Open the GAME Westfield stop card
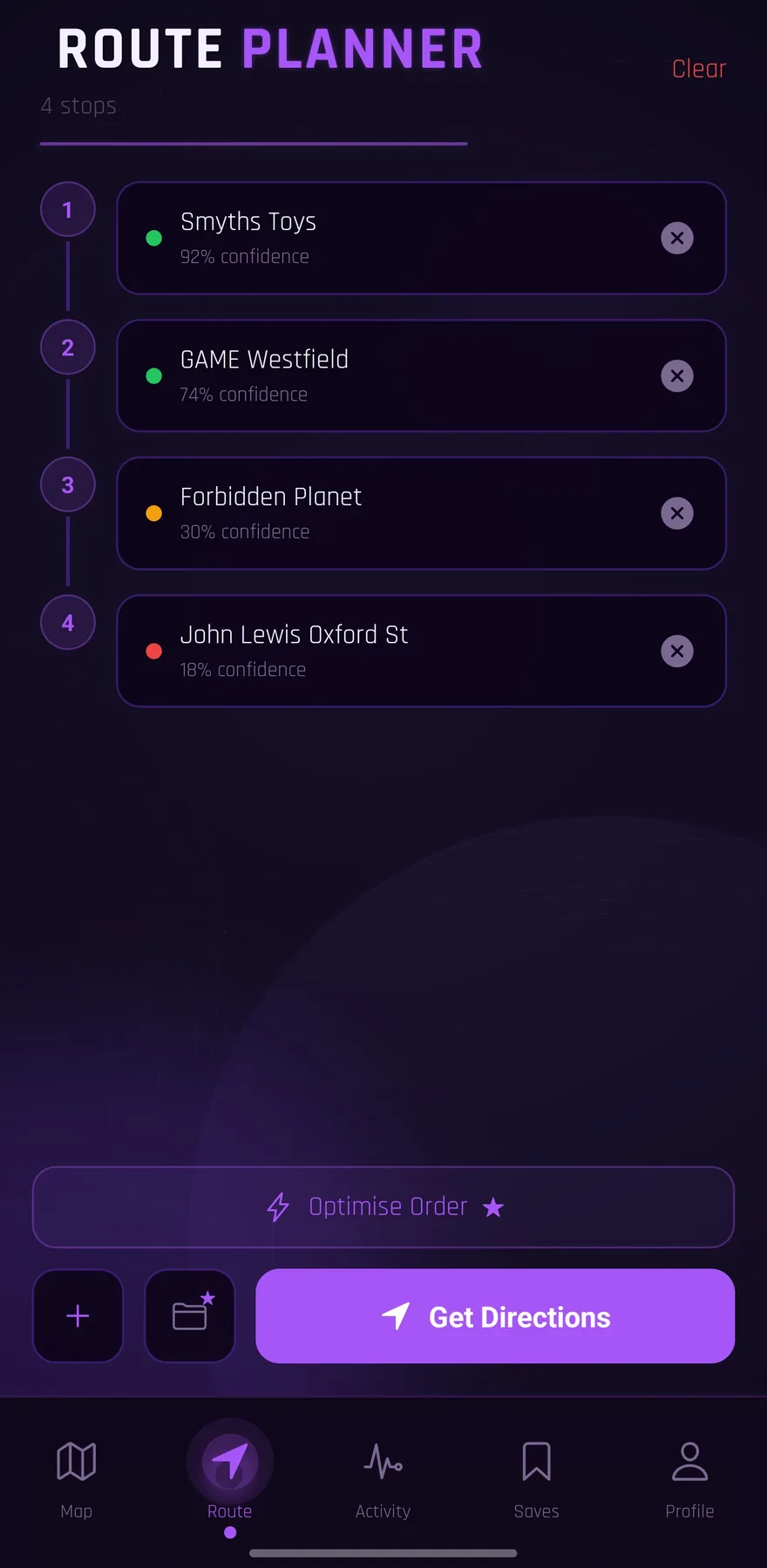 [421, 375]
